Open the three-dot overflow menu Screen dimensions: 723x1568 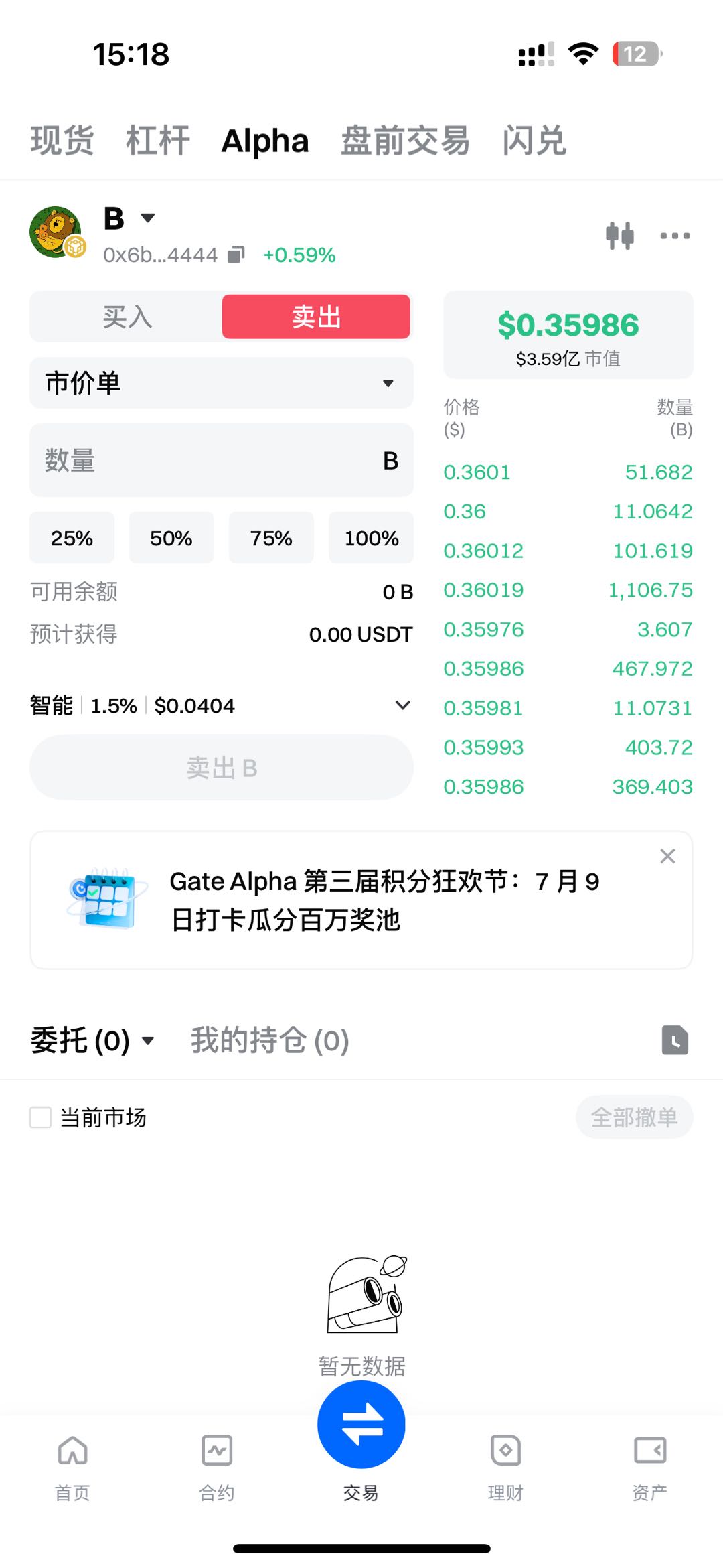pos(674,236)
